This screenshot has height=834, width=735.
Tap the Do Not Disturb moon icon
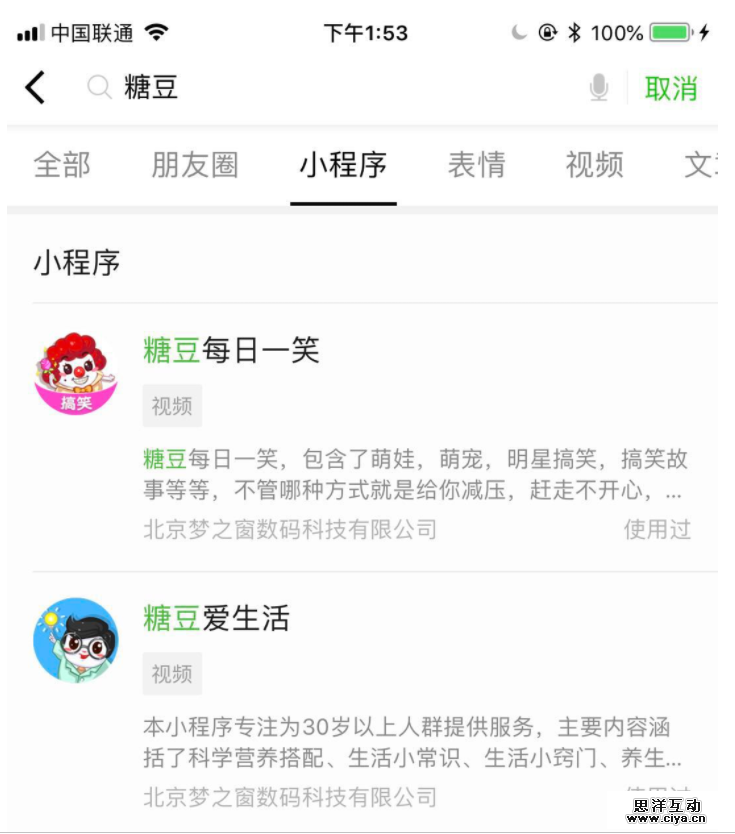point(519,31)
